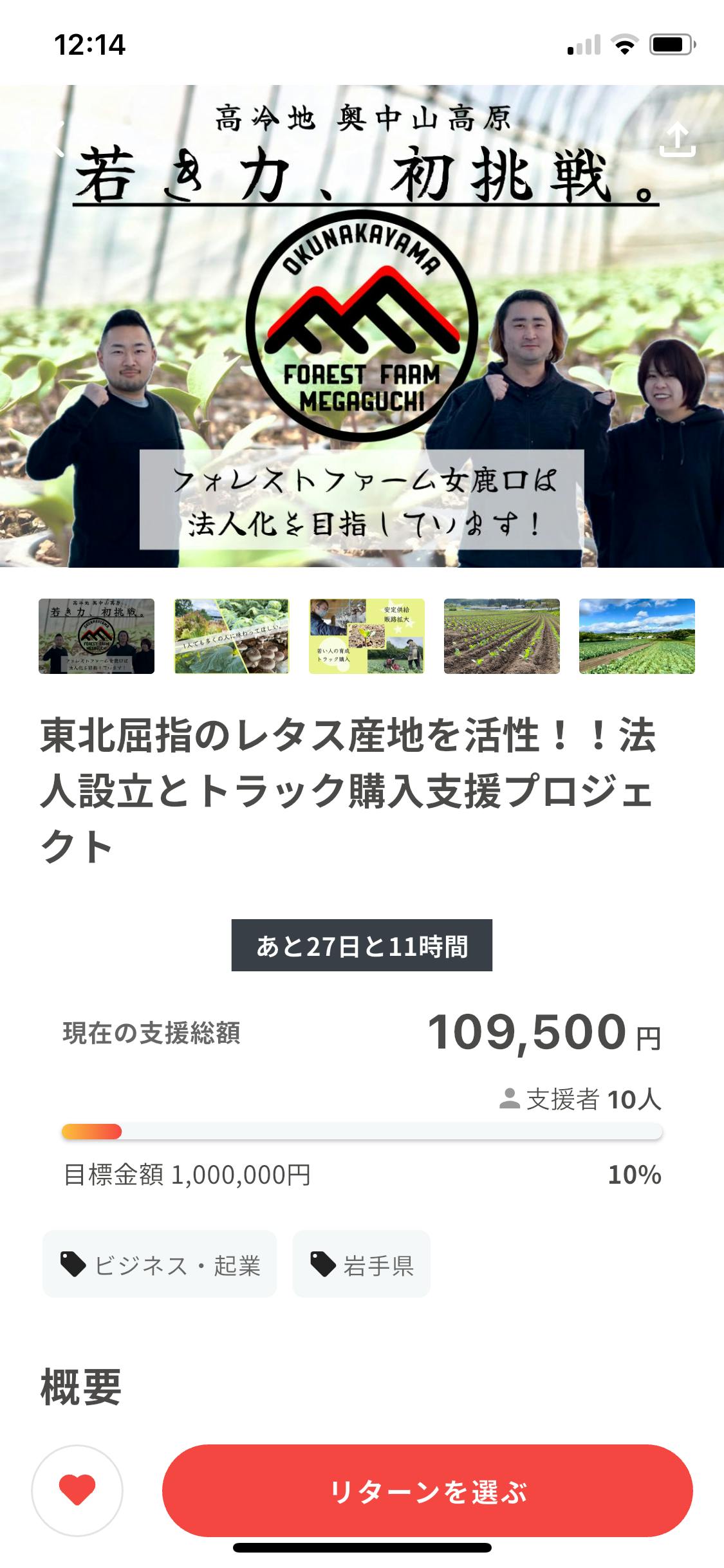This screenshot has height=1568, width=724.
Task: Open the yellow-green collage thumbnail
Action: pos(367,636)
